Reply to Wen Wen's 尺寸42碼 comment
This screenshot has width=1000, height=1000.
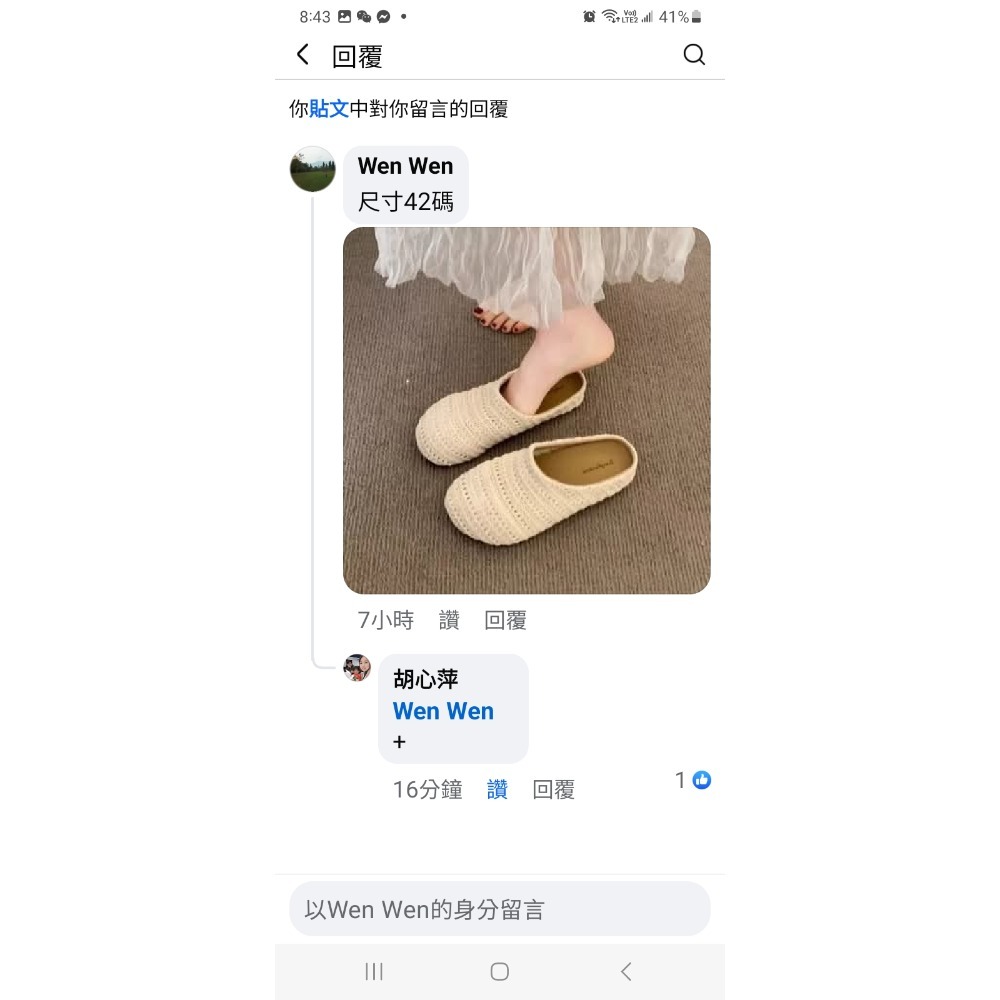coord(505,620)
